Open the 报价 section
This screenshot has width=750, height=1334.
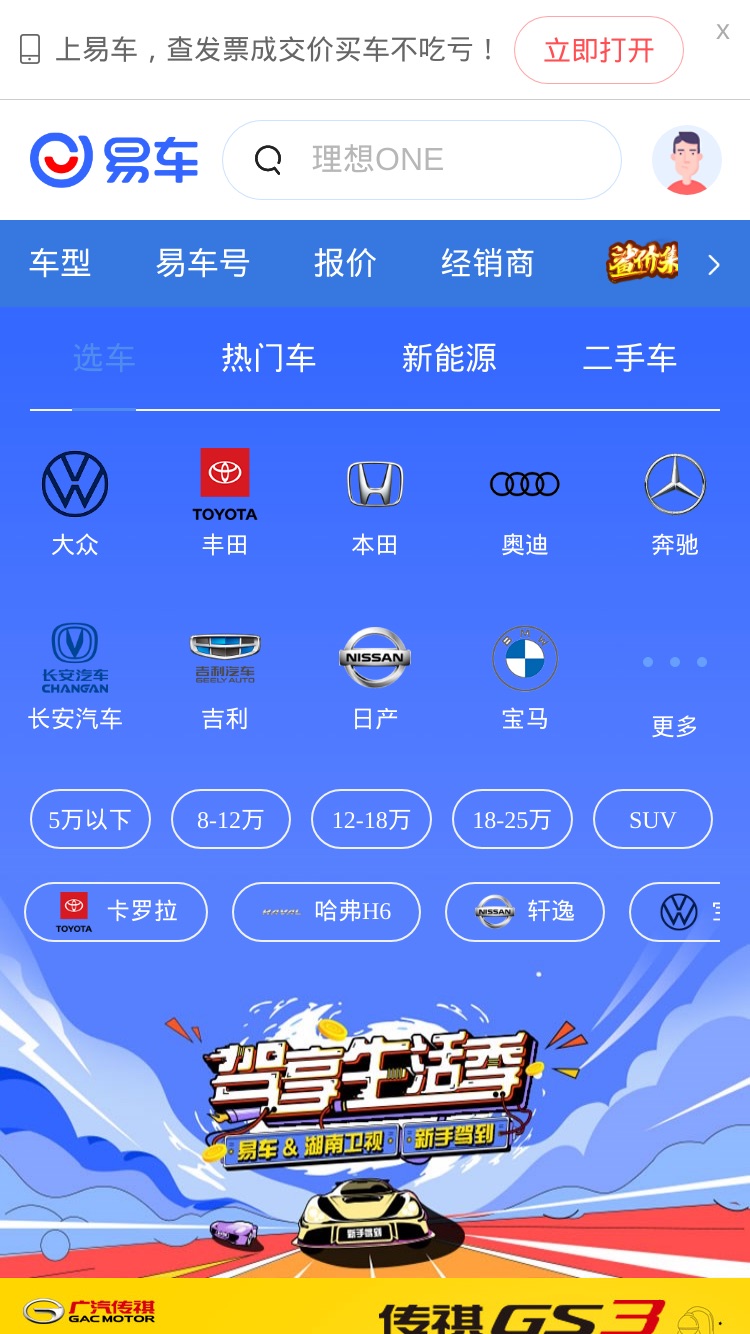345,263
